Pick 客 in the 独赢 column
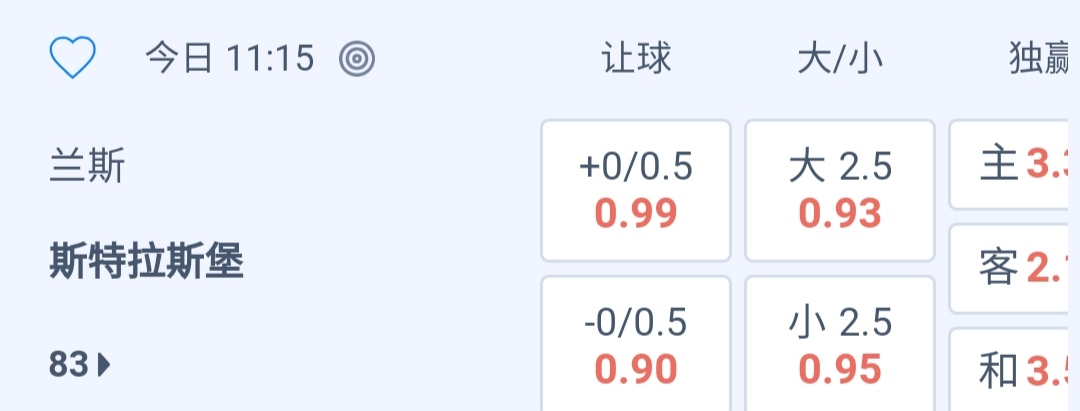Viewport: 1080px width, 411px height. click(1012, 268)
